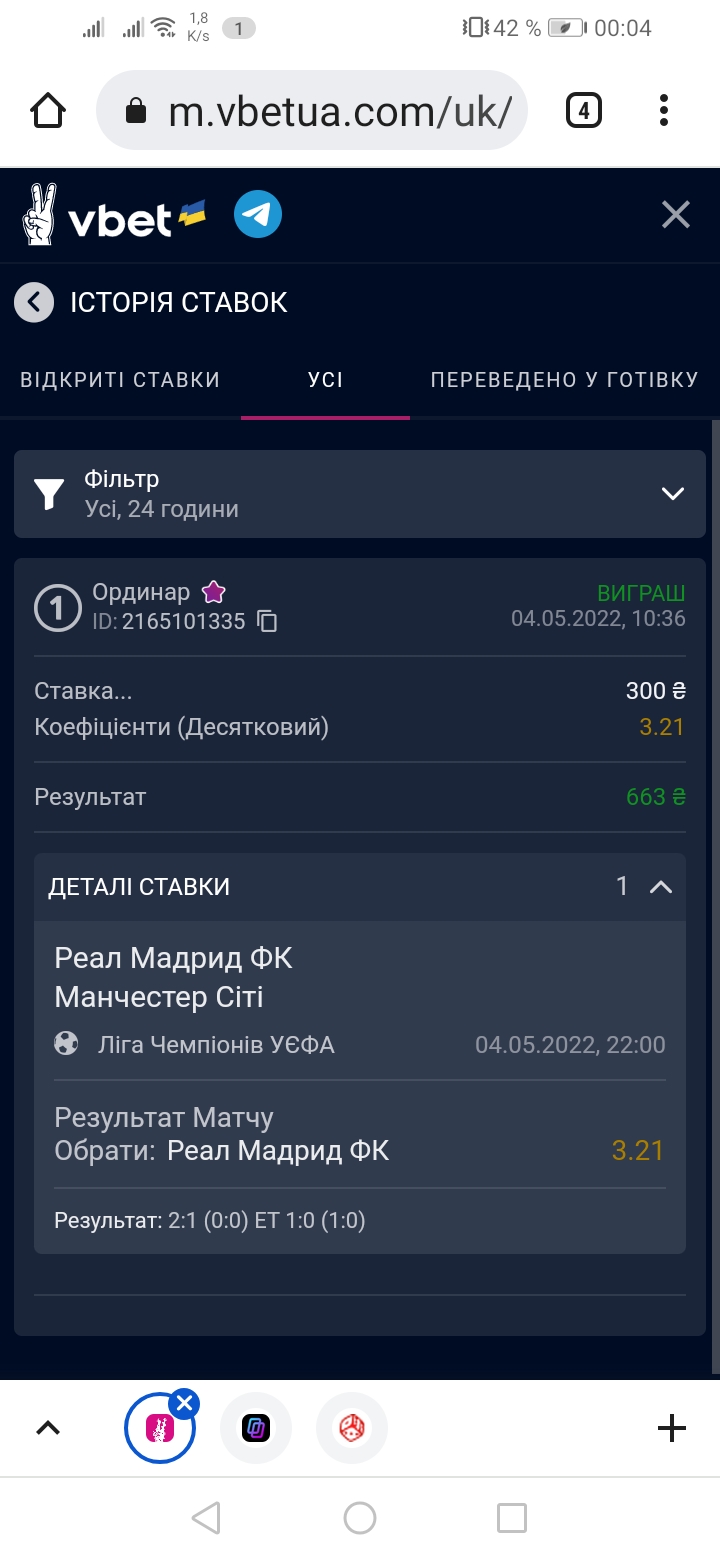
Task: Copy bet ID 2165101335
Action: coord(267,621)
